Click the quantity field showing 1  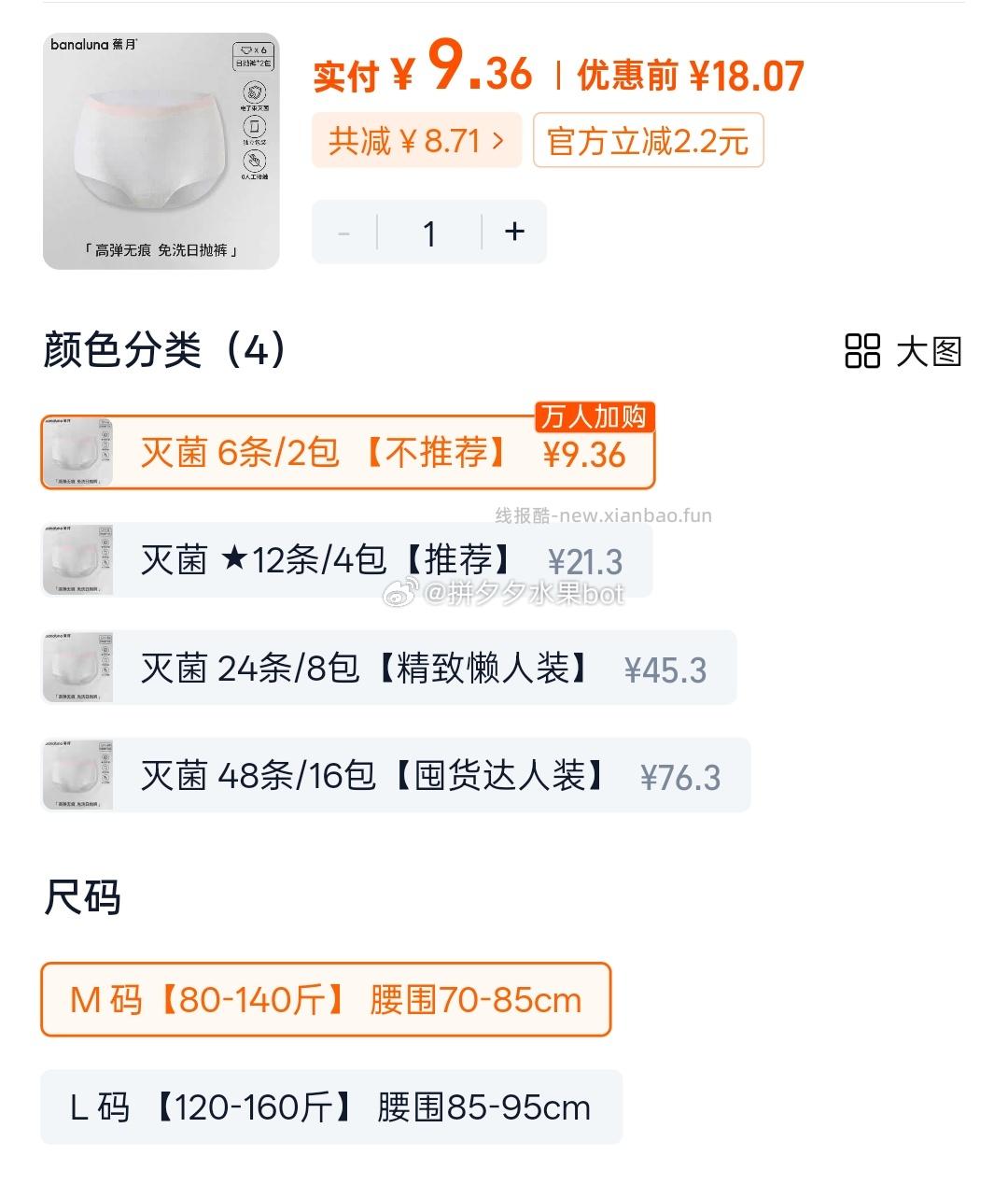point(428,232)
